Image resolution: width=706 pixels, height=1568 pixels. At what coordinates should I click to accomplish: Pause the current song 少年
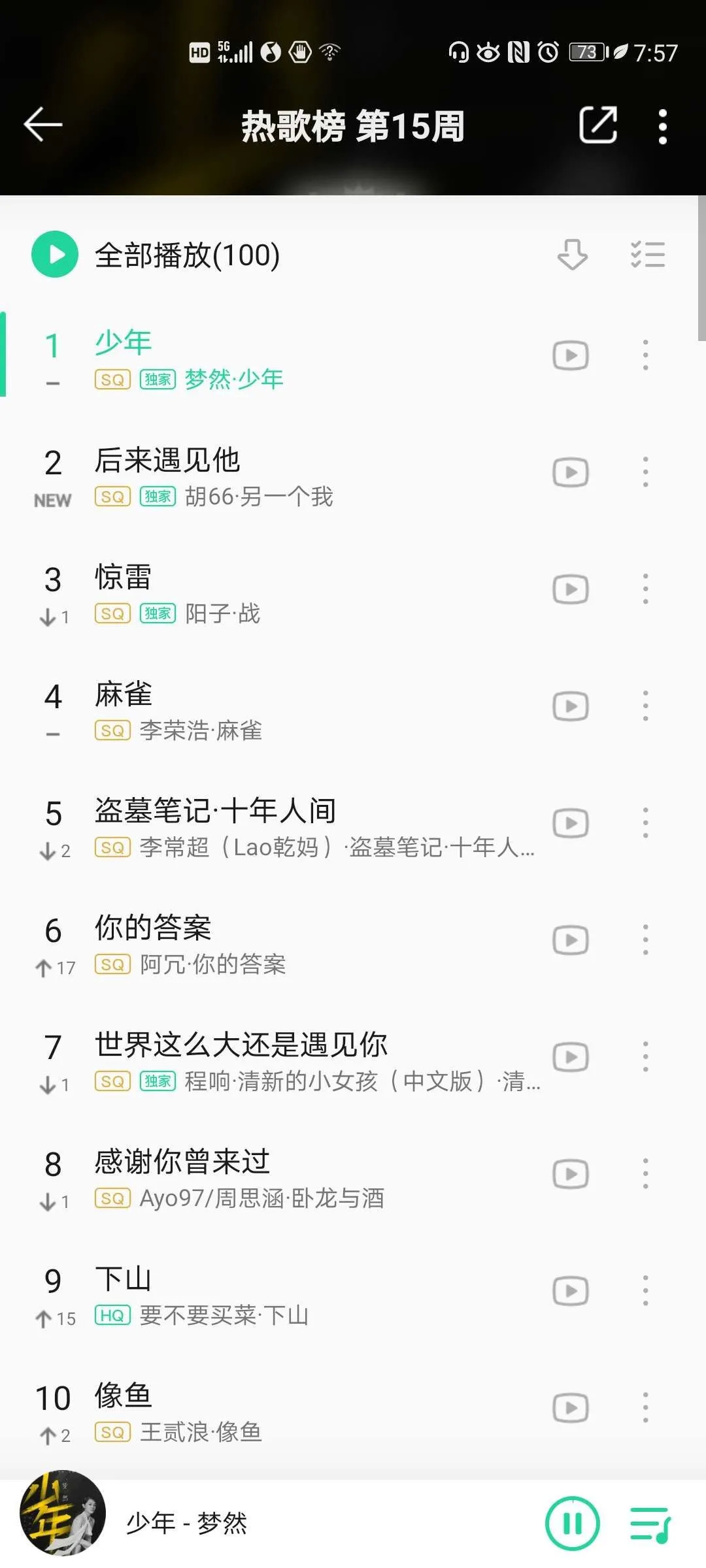(x=573, y=1524)
